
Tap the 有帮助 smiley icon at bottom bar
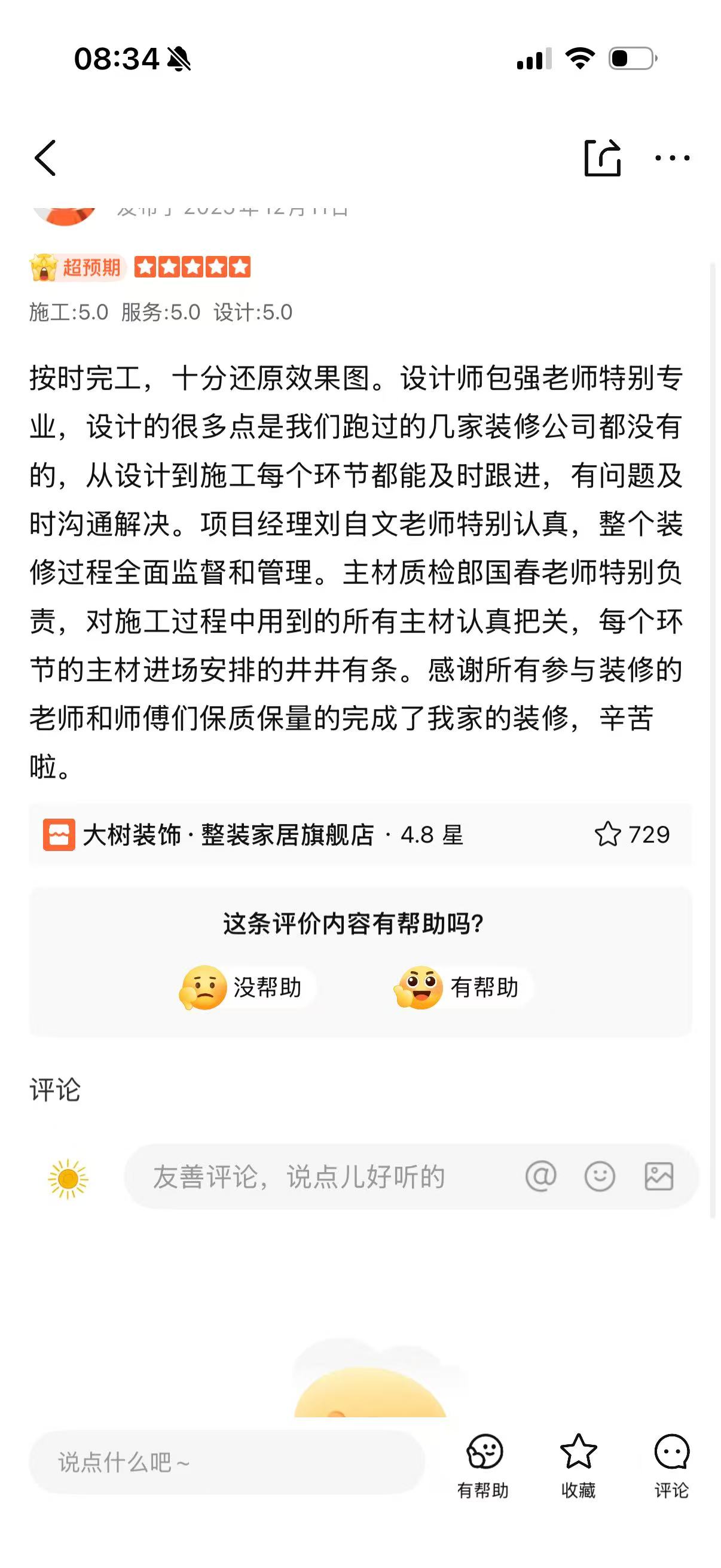click(484, 1451)
